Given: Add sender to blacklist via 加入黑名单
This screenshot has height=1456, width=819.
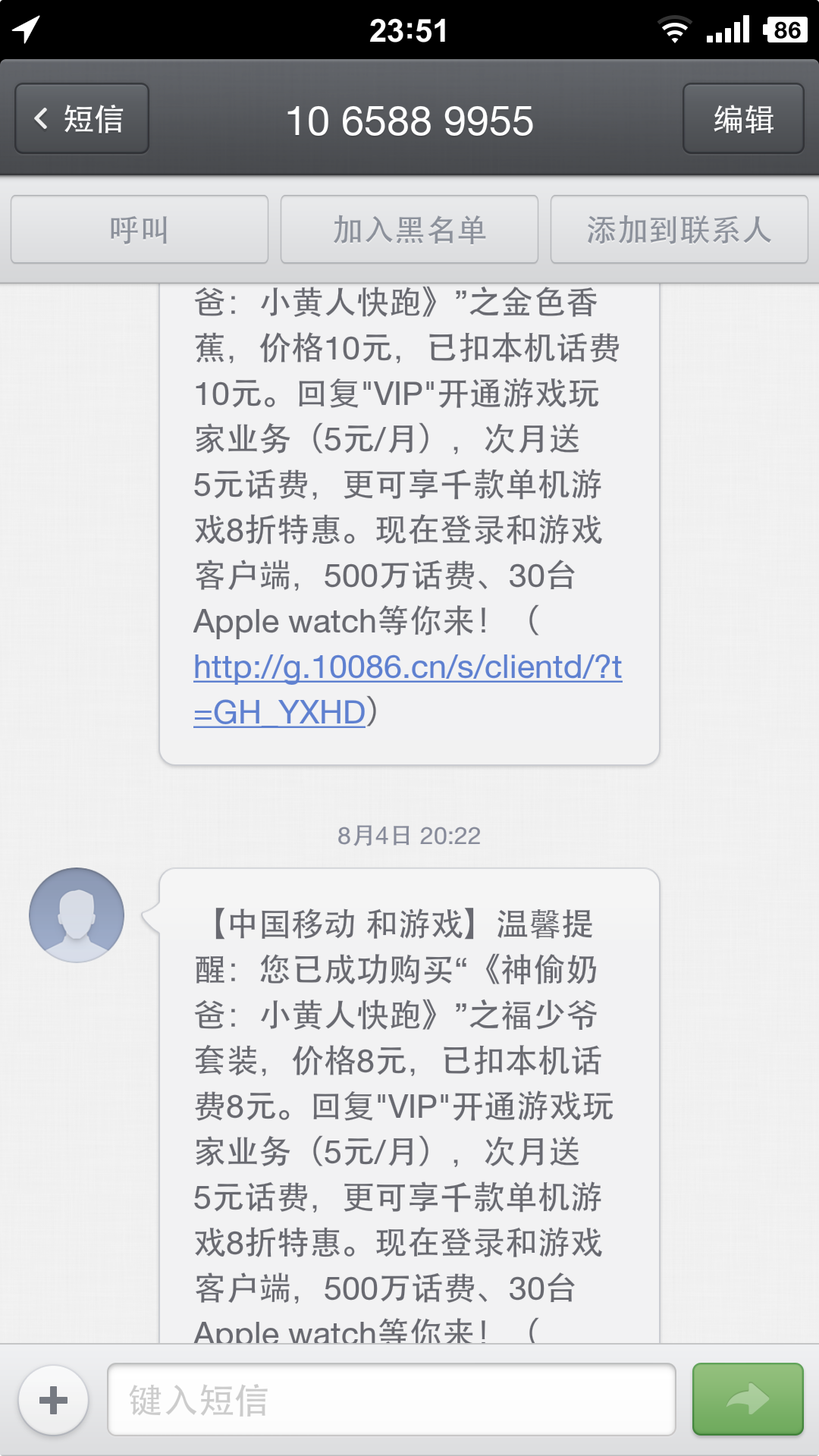Looking at the screenshot, I should (409, 230).
